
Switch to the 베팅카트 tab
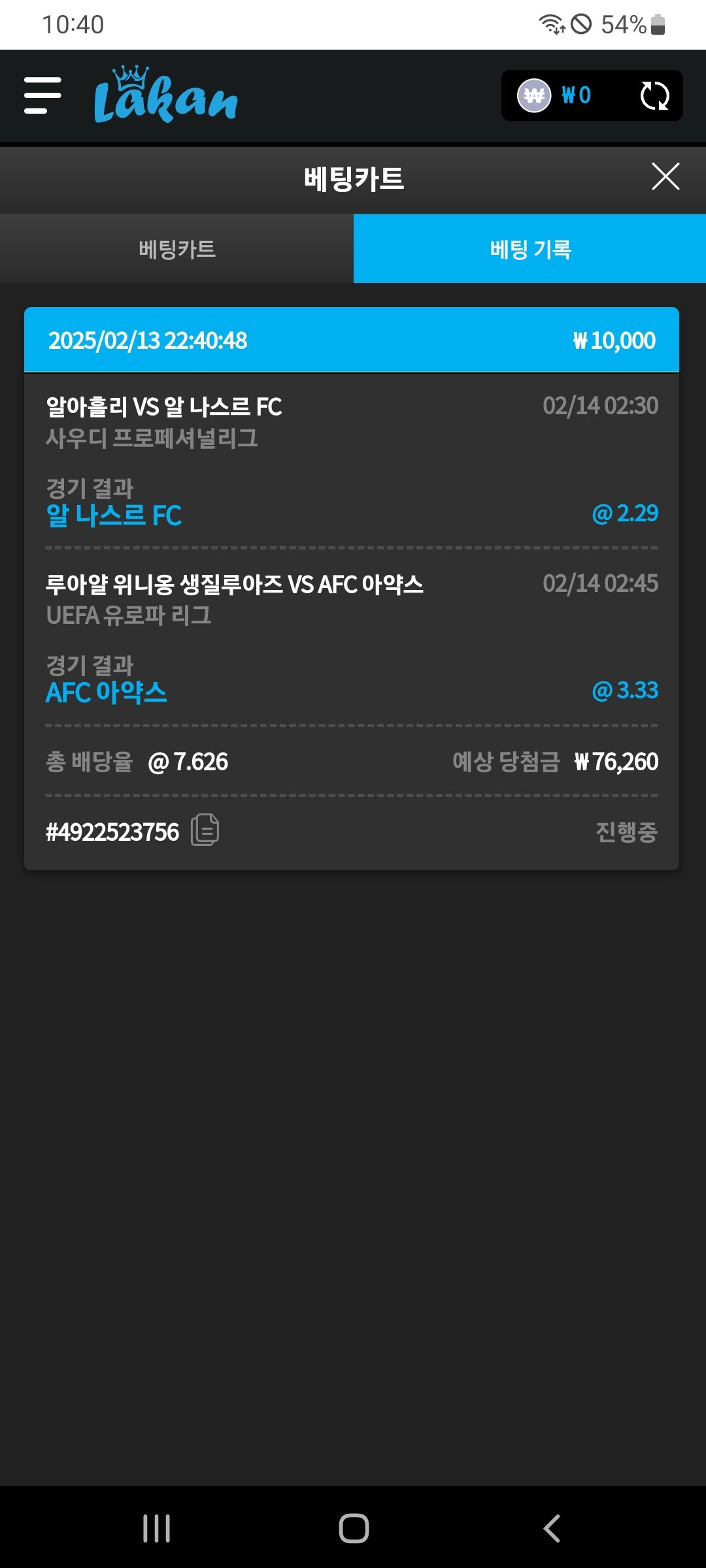click(x=176, y=249)
